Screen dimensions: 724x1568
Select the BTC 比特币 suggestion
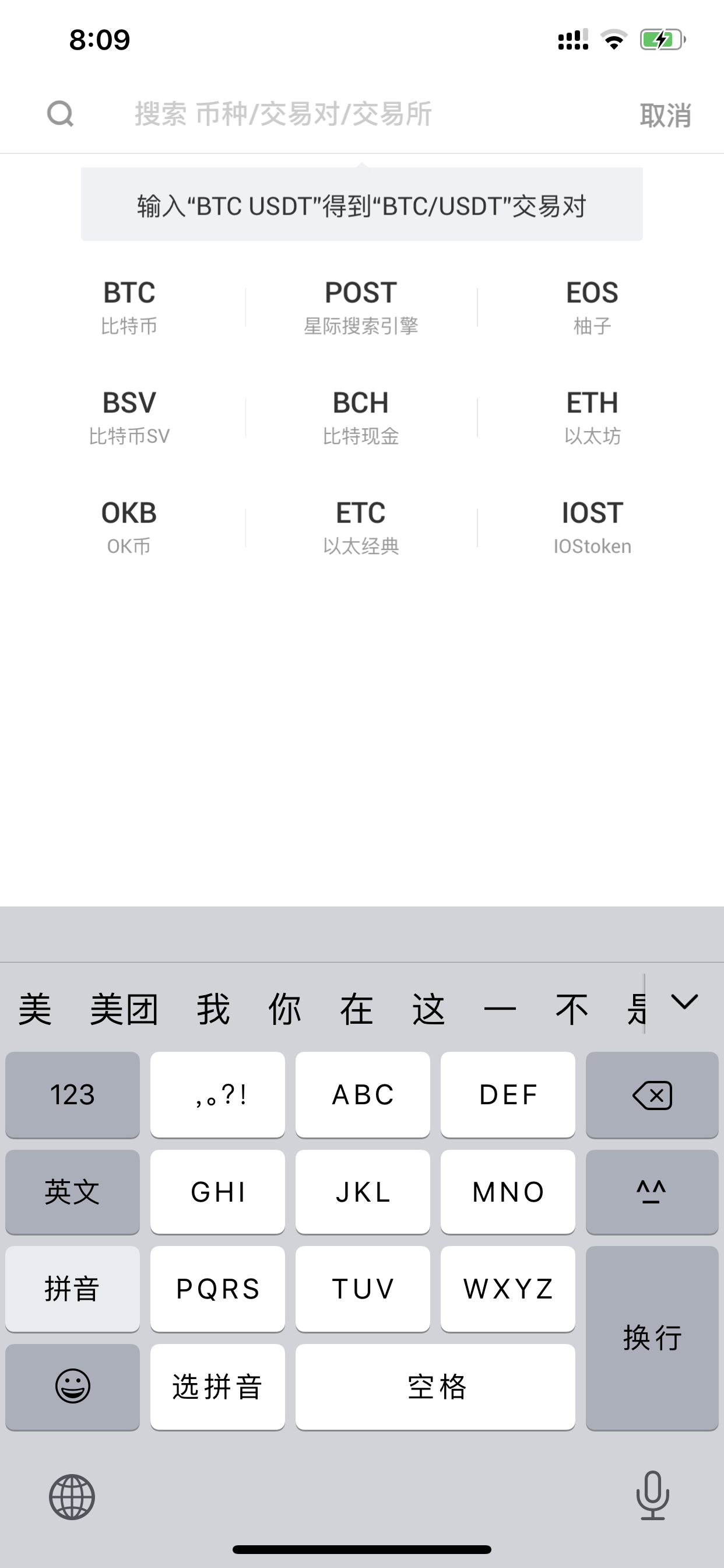129,307
